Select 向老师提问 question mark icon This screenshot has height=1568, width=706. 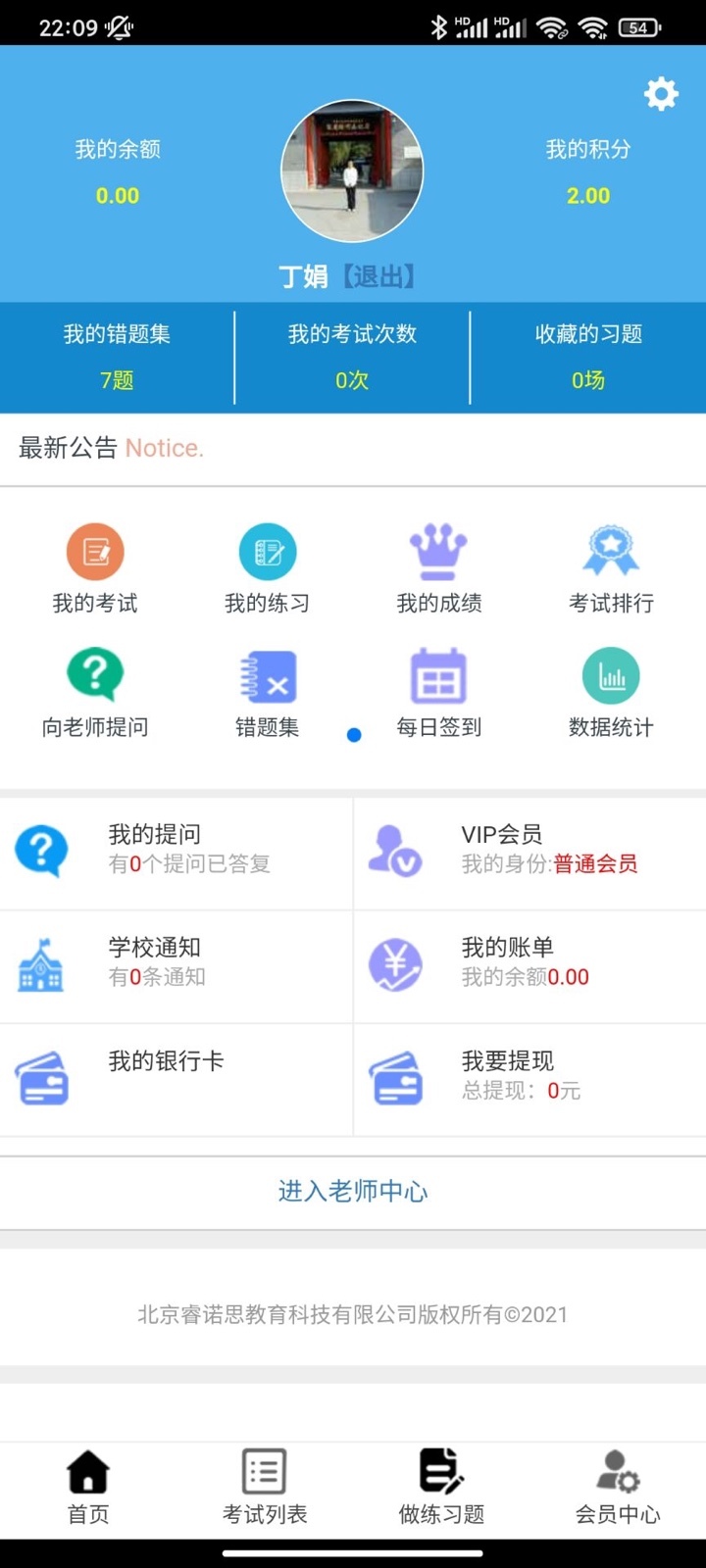coord(94,692)
